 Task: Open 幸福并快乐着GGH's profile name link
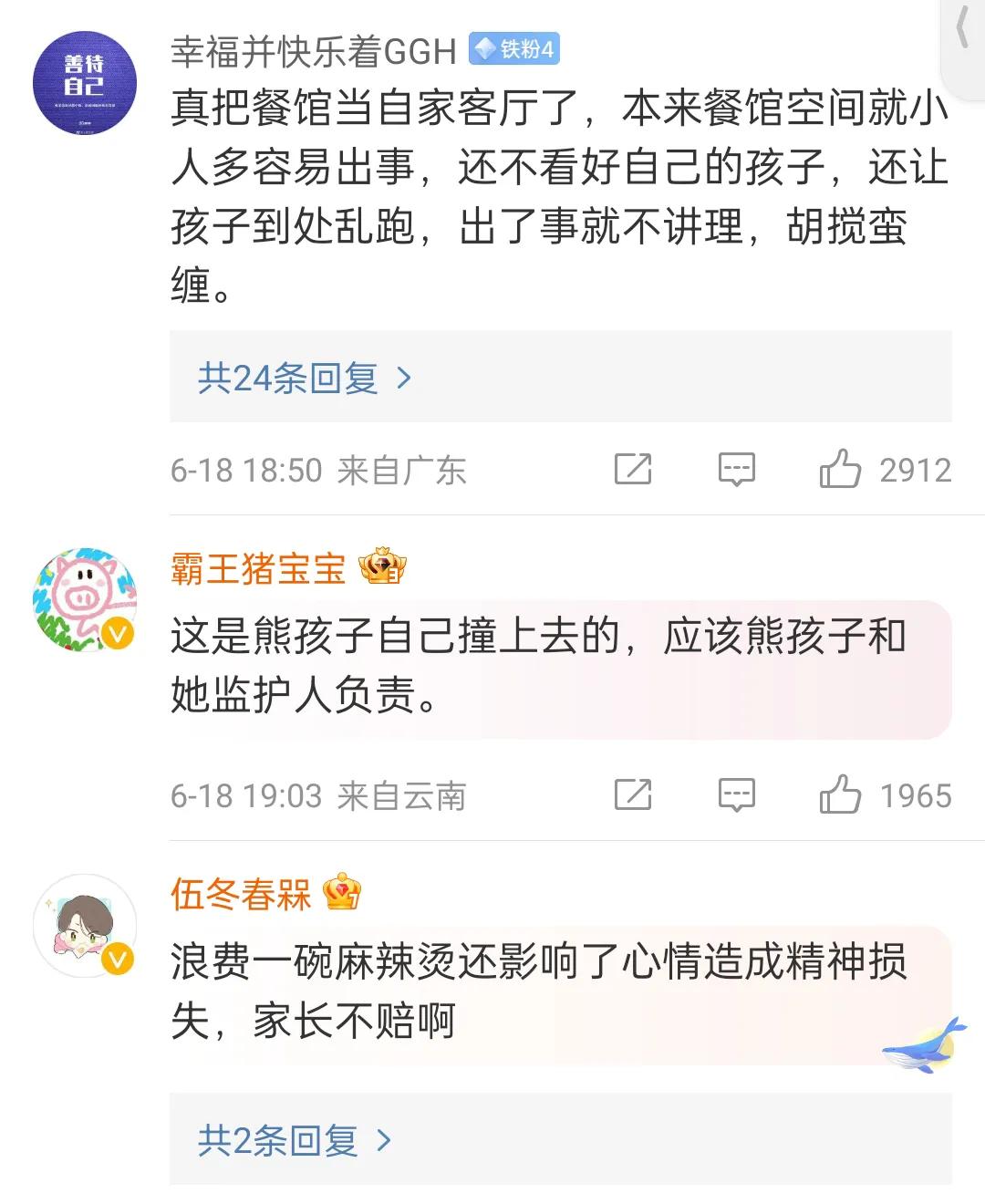click(310, 52)
